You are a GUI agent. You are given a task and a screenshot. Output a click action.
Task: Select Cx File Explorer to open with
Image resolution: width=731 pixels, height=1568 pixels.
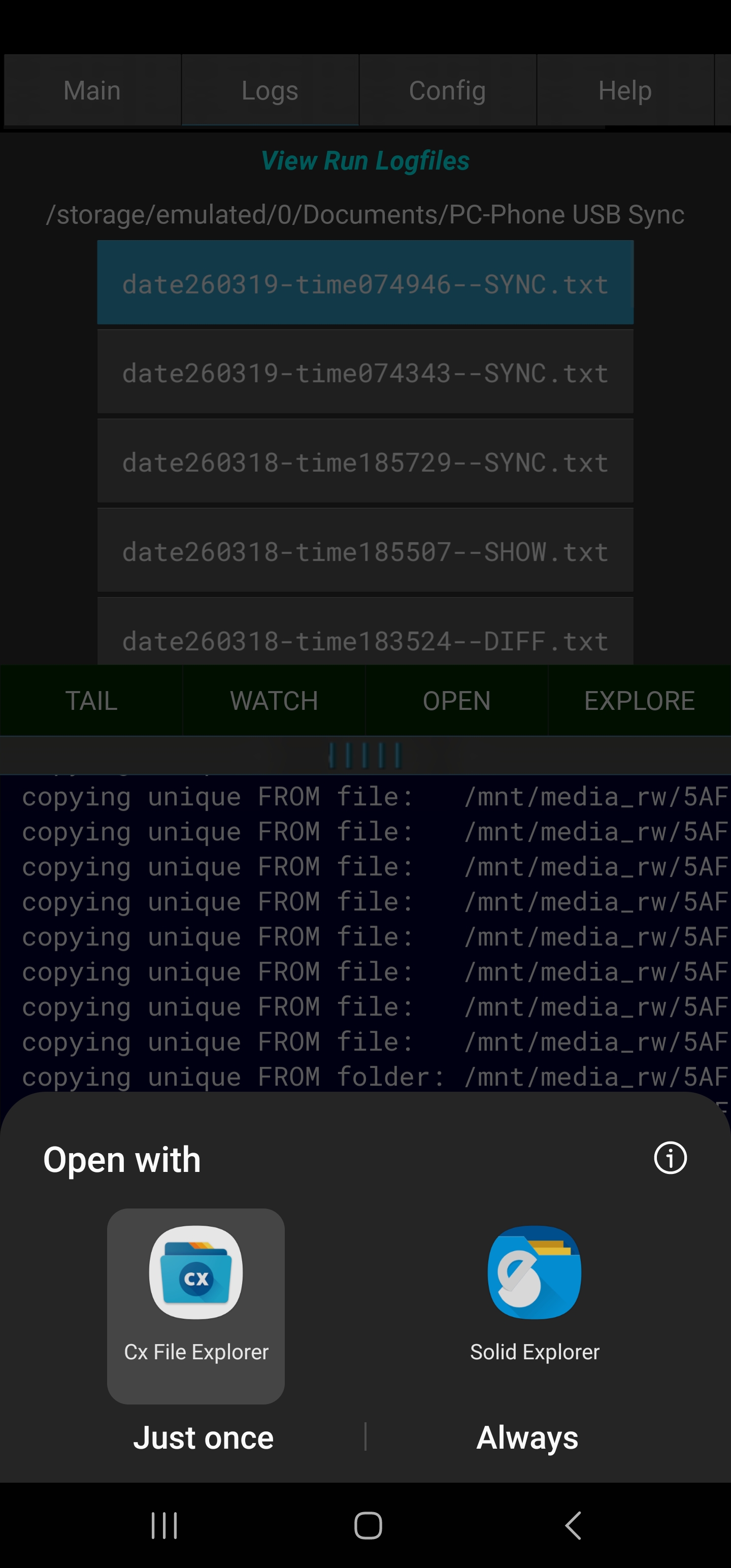coord(195,1305)
